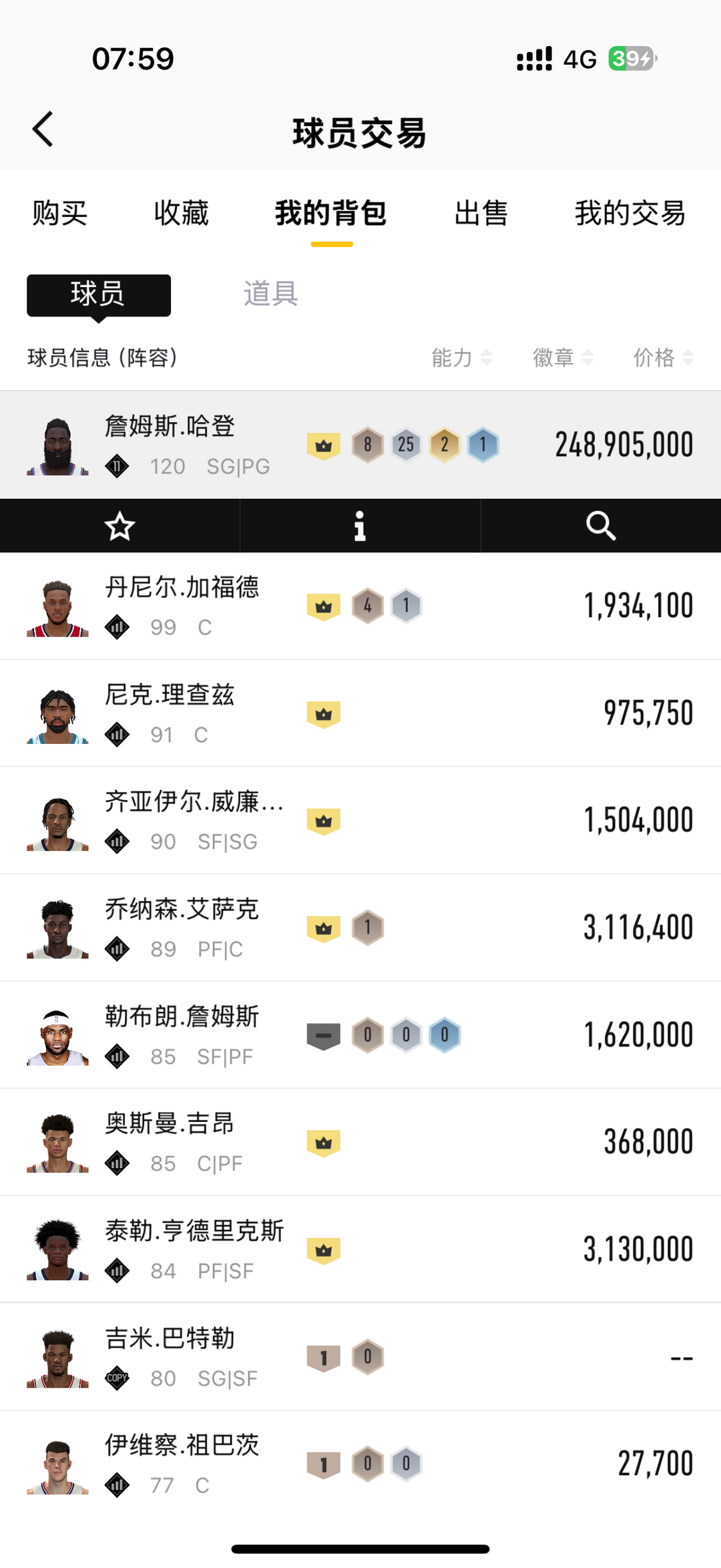
Task: Sort players by 能力
Action: pyautogui.click(x=461, y=358)
